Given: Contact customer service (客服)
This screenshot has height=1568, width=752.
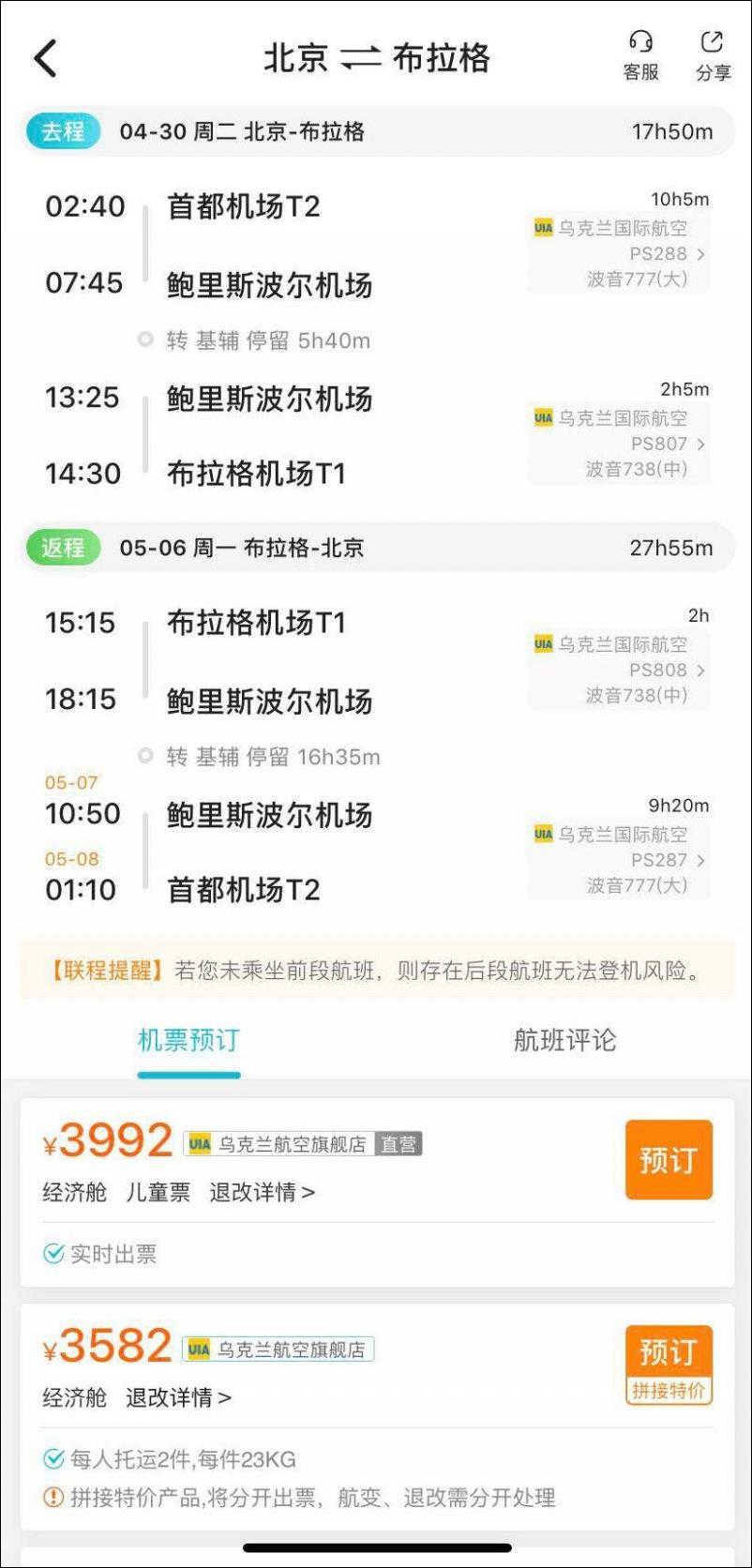Looking at the screenshot, I should (641, 55).
